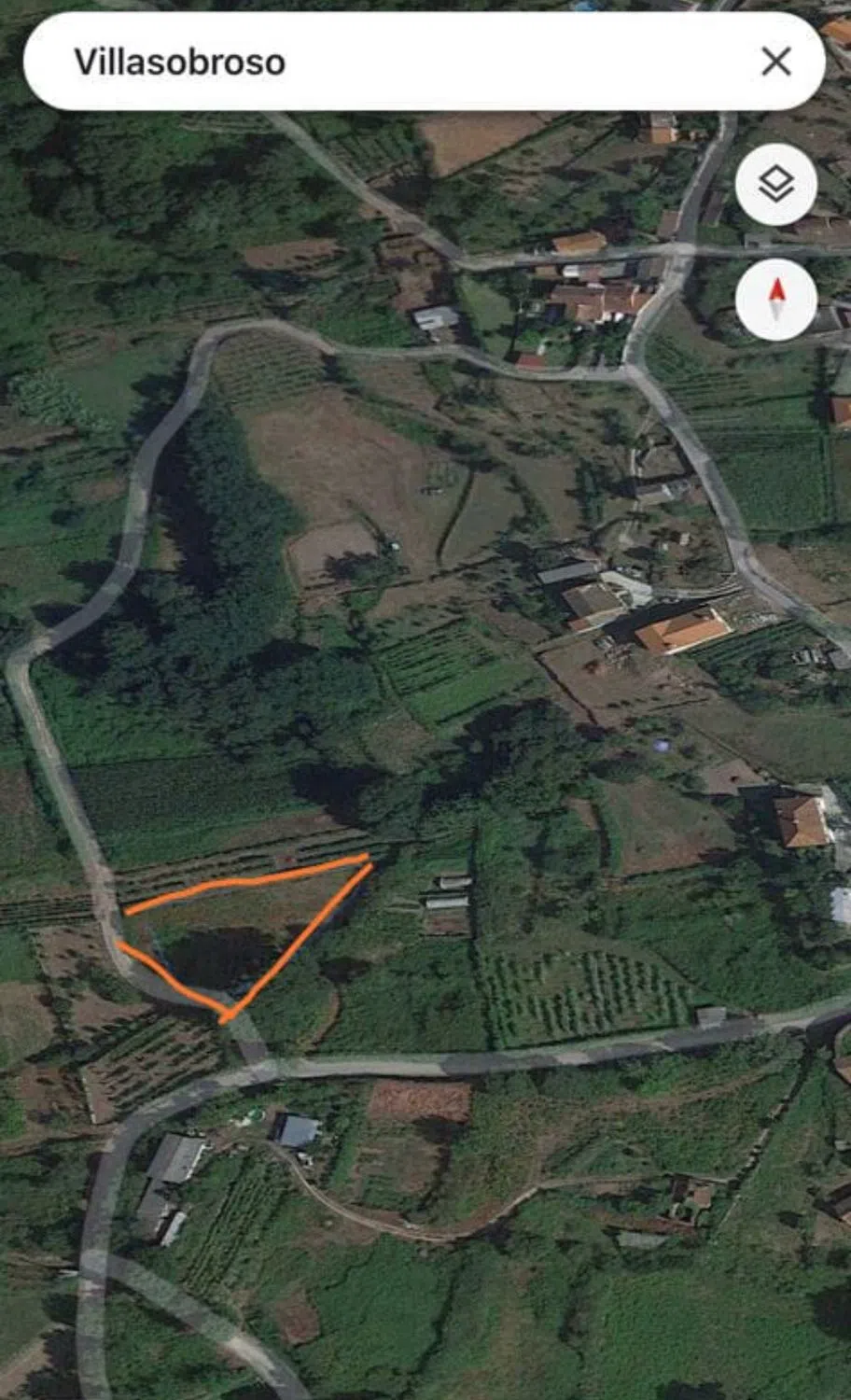Open the map layers selector

(775, 185)
